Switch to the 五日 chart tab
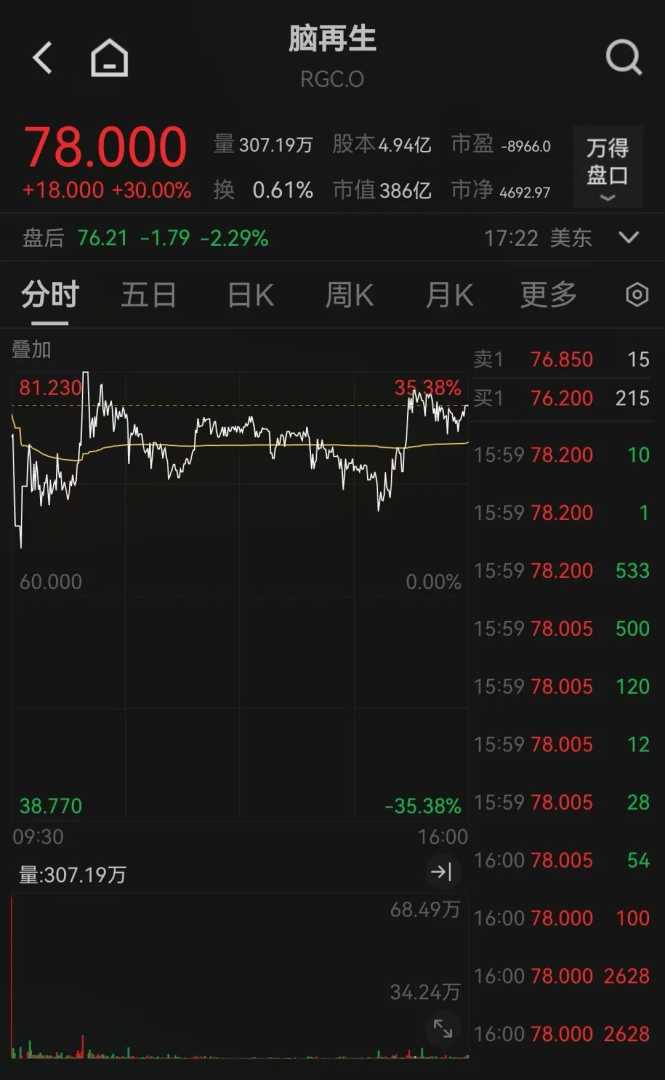Image resolution: width=665 pixels, height=1080 pixels. click(x=149, y=295)
